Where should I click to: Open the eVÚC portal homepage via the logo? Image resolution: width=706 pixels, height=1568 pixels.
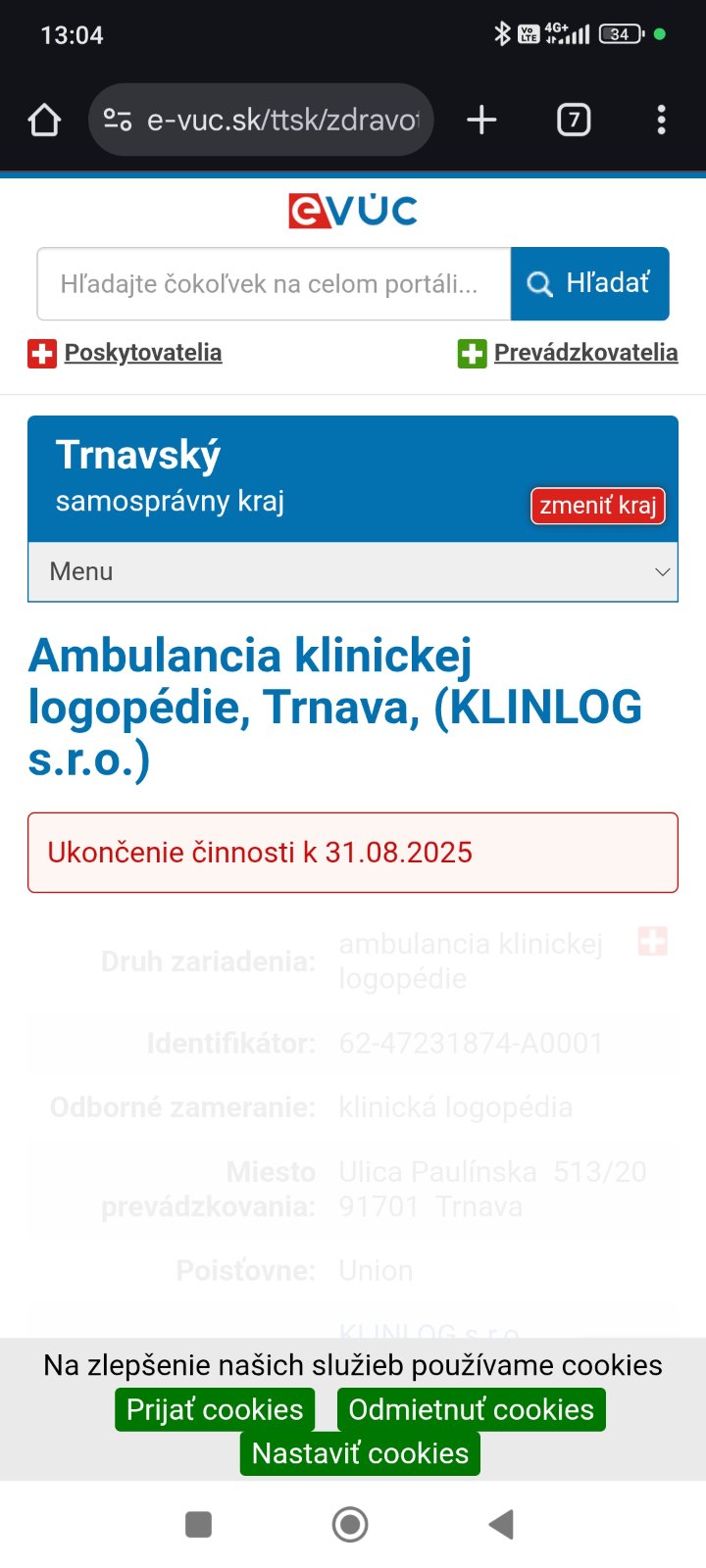coord(353,210)
